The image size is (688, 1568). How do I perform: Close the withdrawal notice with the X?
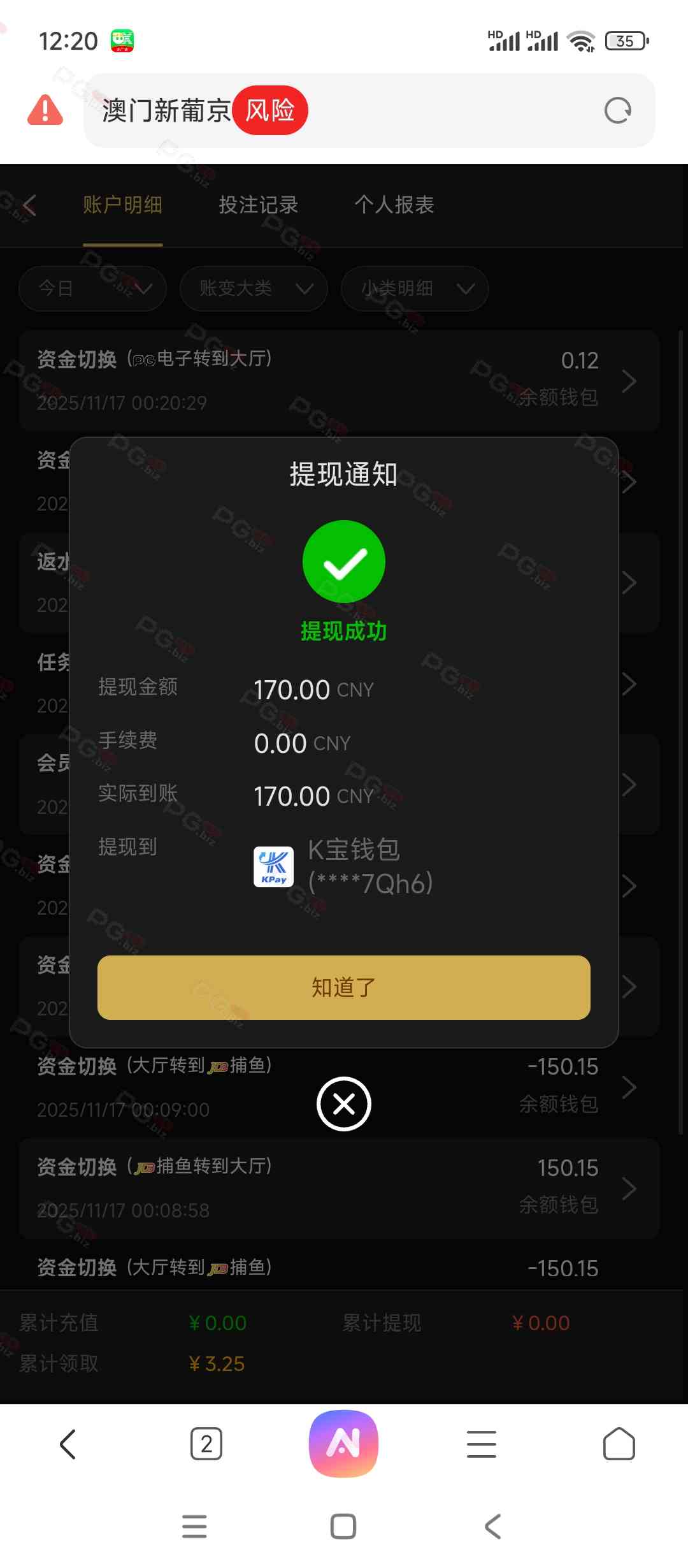(343, 1103)
